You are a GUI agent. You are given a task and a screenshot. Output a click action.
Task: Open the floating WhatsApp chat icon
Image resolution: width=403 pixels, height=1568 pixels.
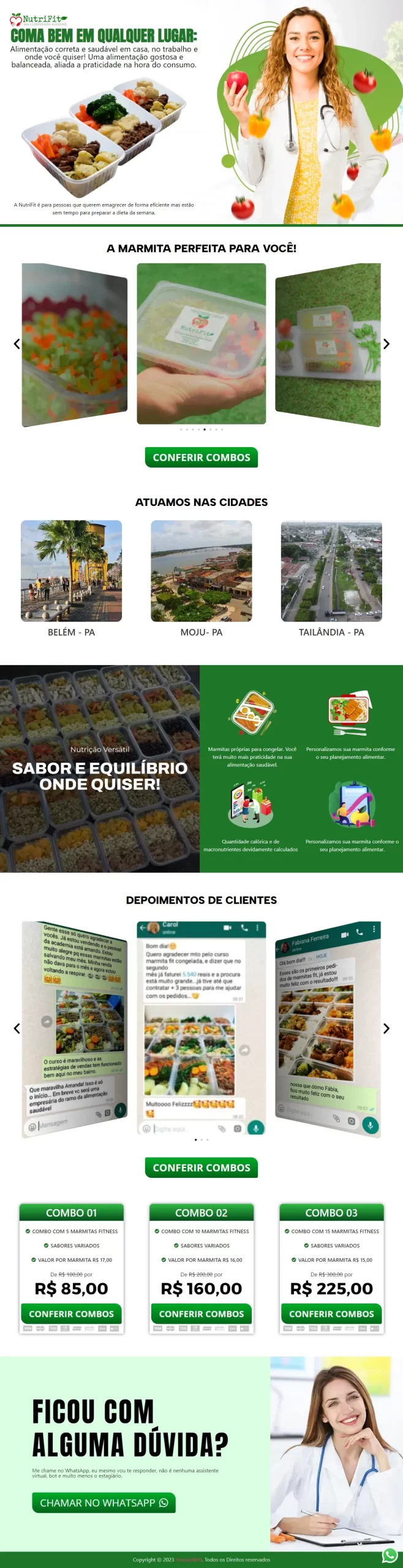390,1555
